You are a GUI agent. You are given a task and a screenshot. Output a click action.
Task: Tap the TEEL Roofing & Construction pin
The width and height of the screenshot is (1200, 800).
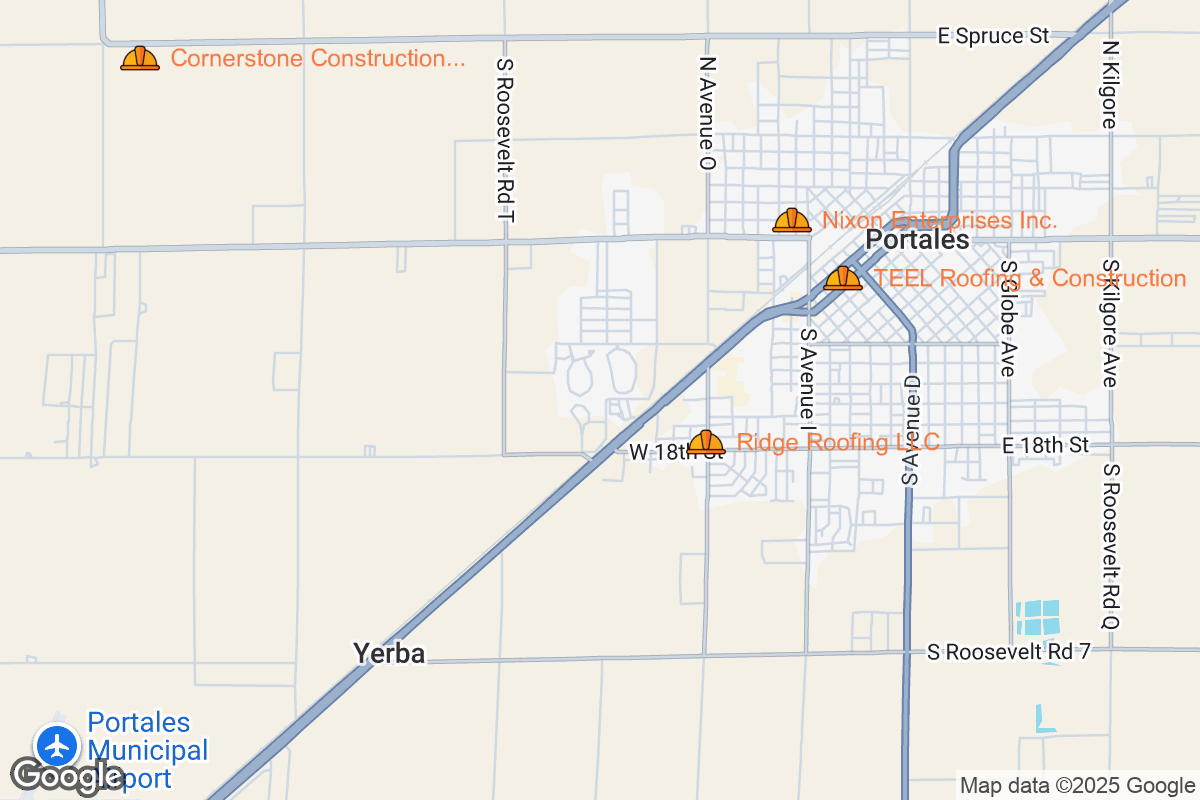tap(842, 279)
